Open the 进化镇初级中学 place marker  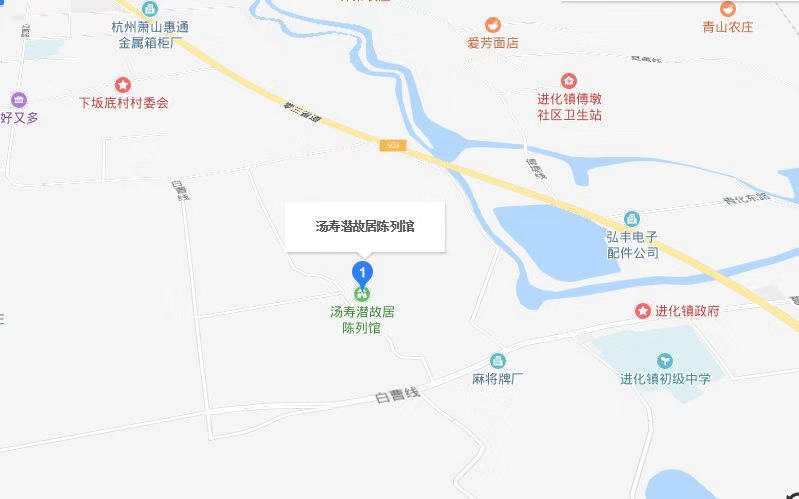[665, 360]
